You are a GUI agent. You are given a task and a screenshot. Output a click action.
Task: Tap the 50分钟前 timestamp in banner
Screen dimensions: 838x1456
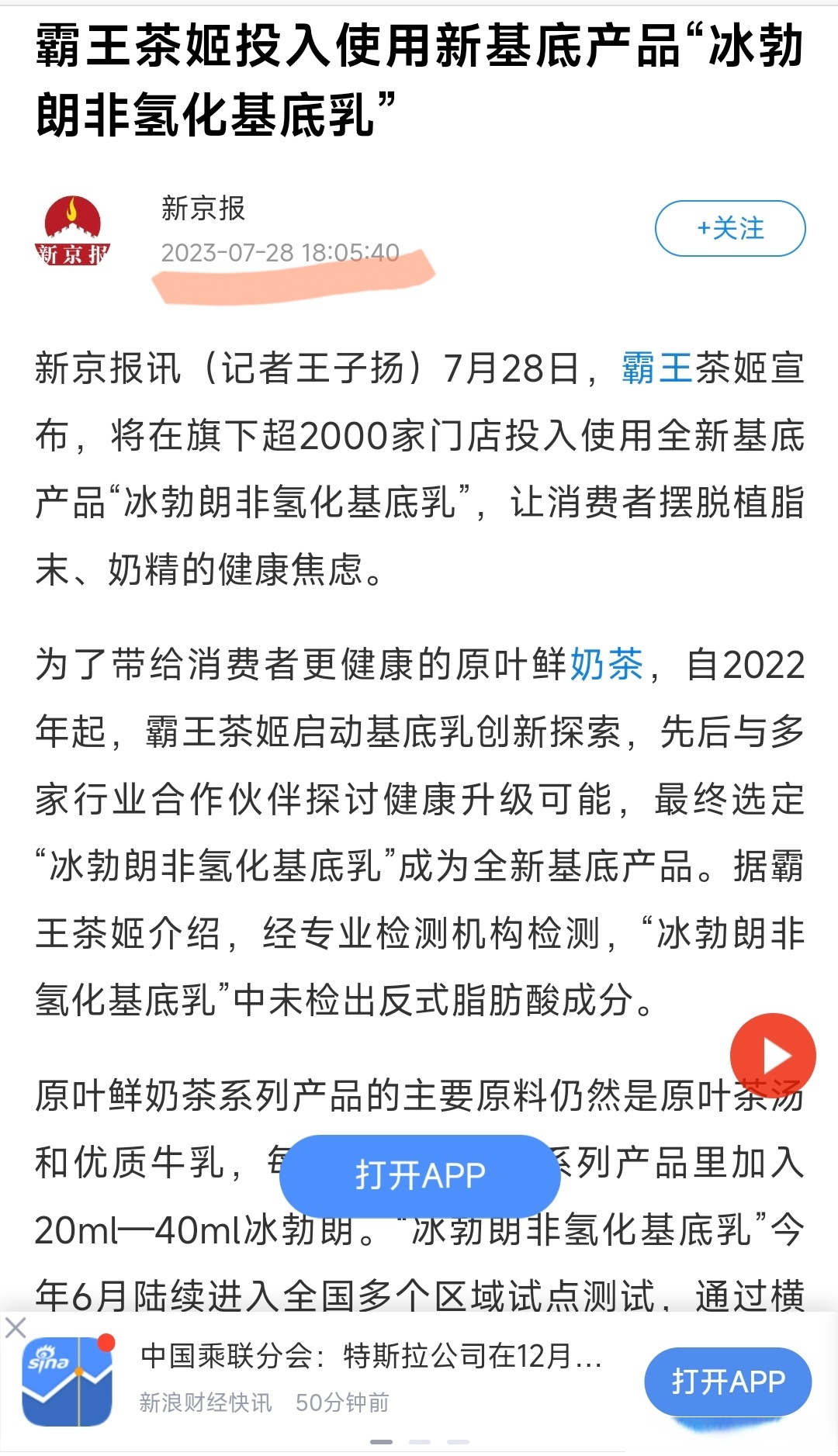345,1398
